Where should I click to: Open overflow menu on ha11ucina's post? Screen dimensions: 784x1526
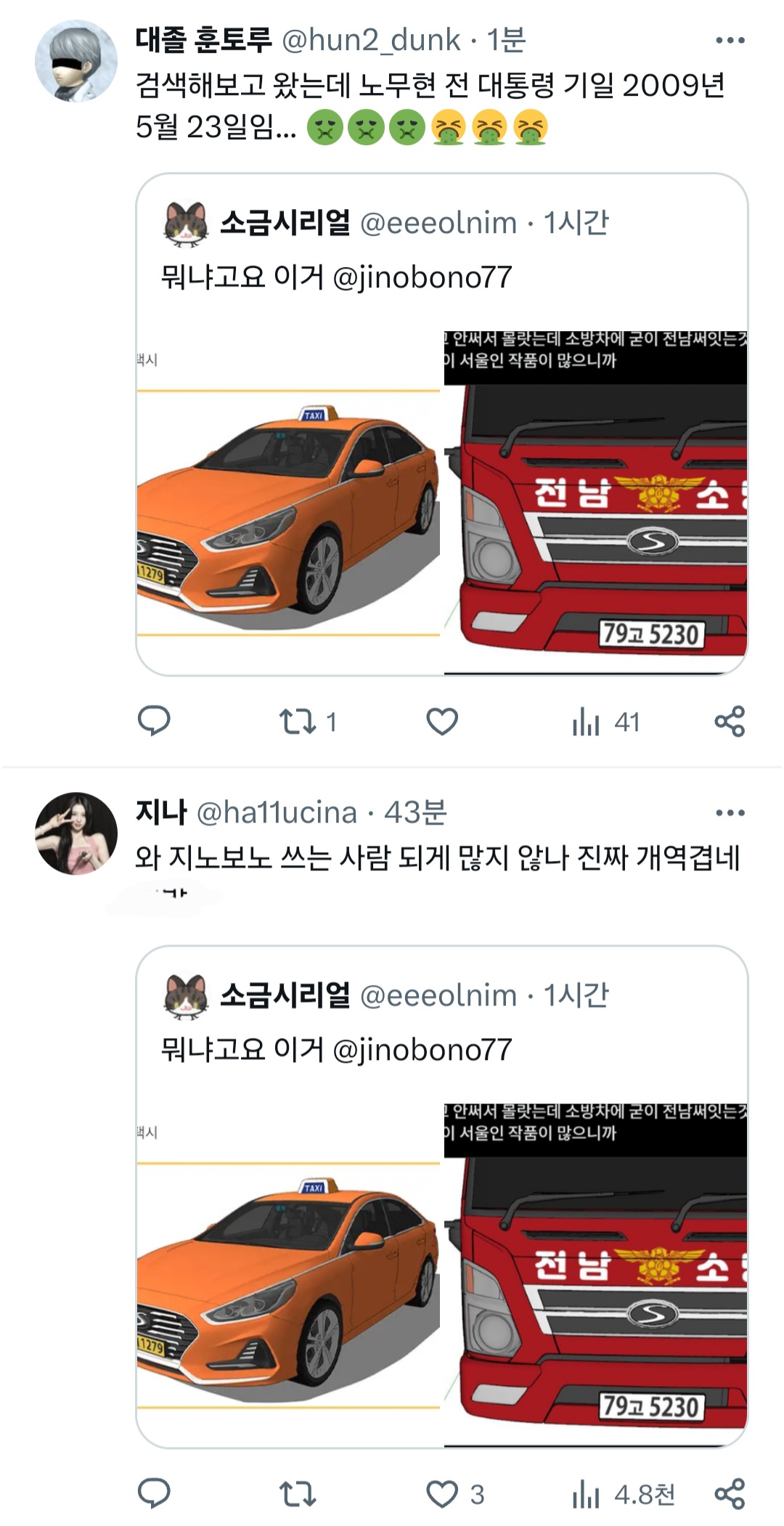pos(730,812)
